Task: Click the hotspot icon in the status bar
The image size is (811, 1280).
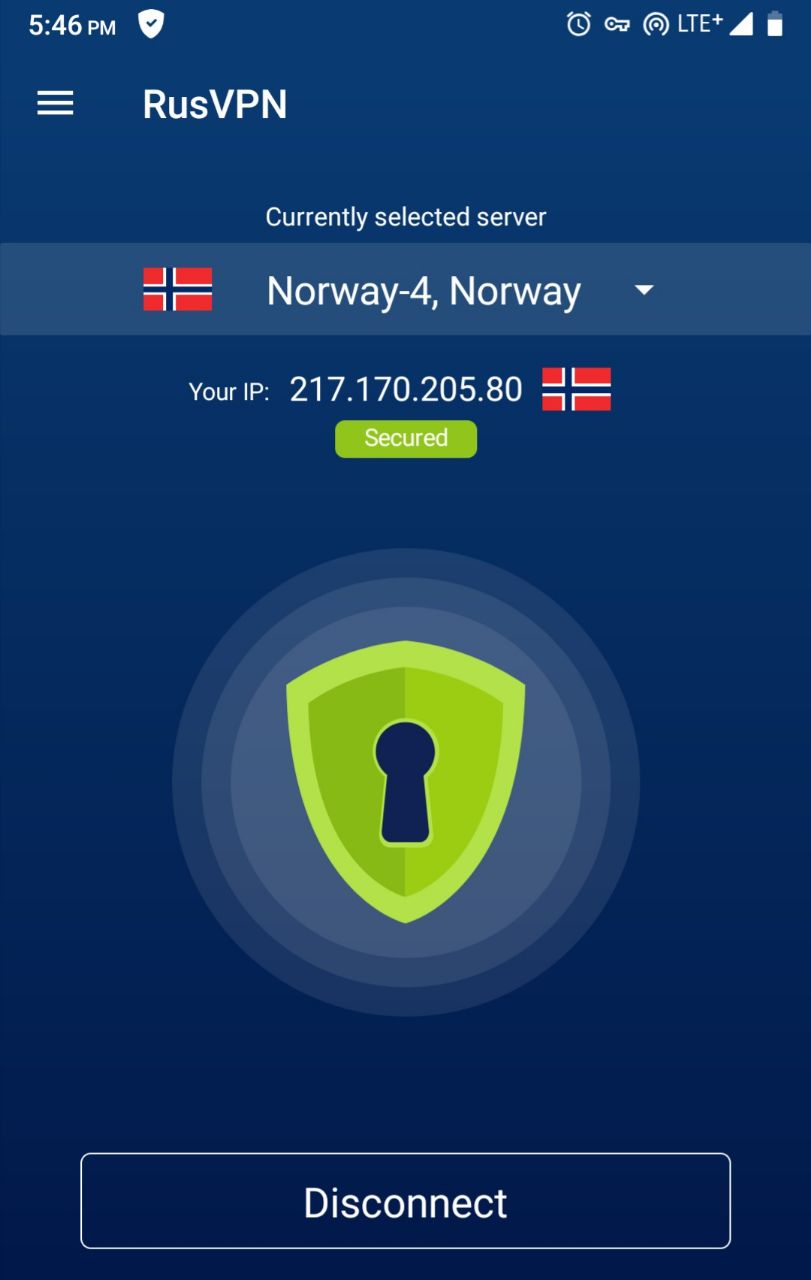Action: click(x=657, y=22)
